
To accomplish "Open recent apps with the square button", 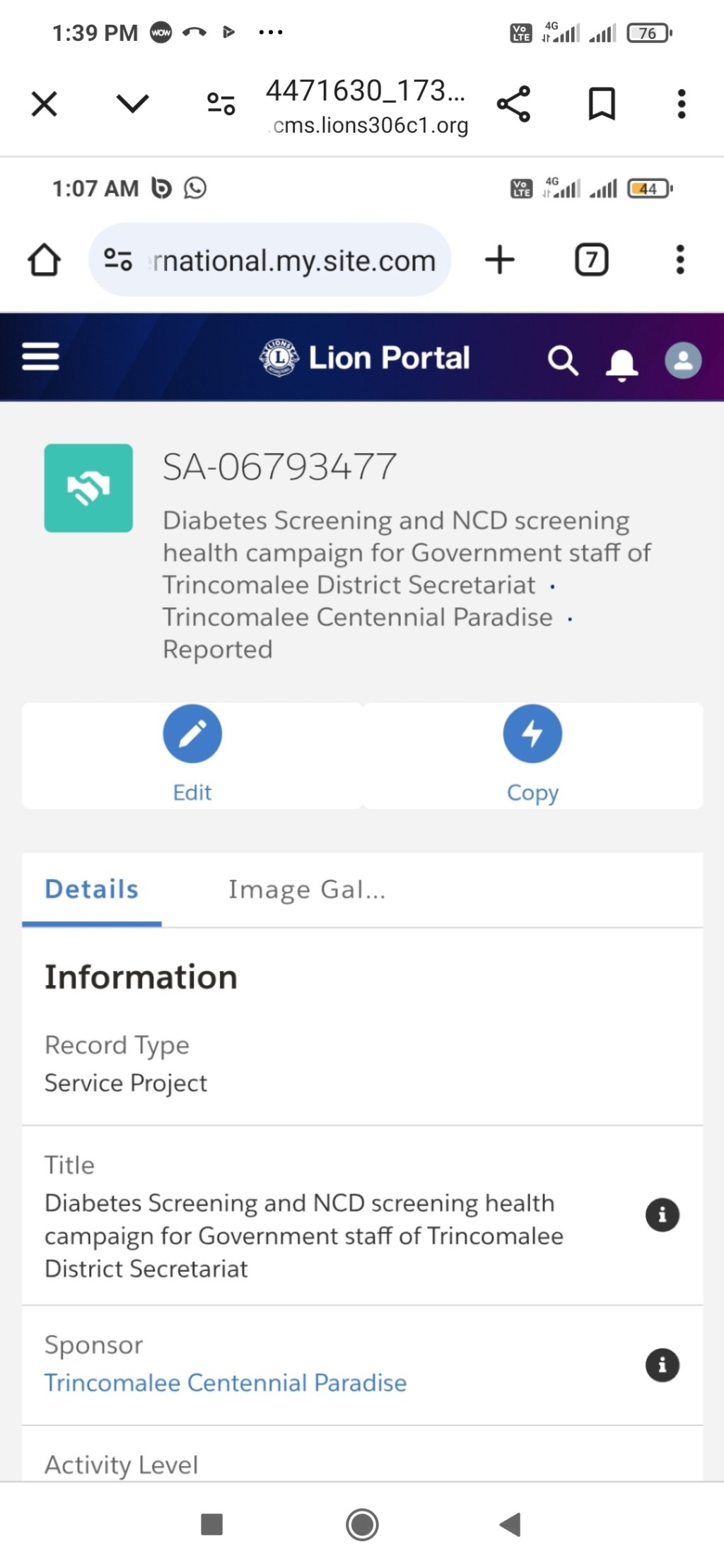I will click(x=212, y=1524).
